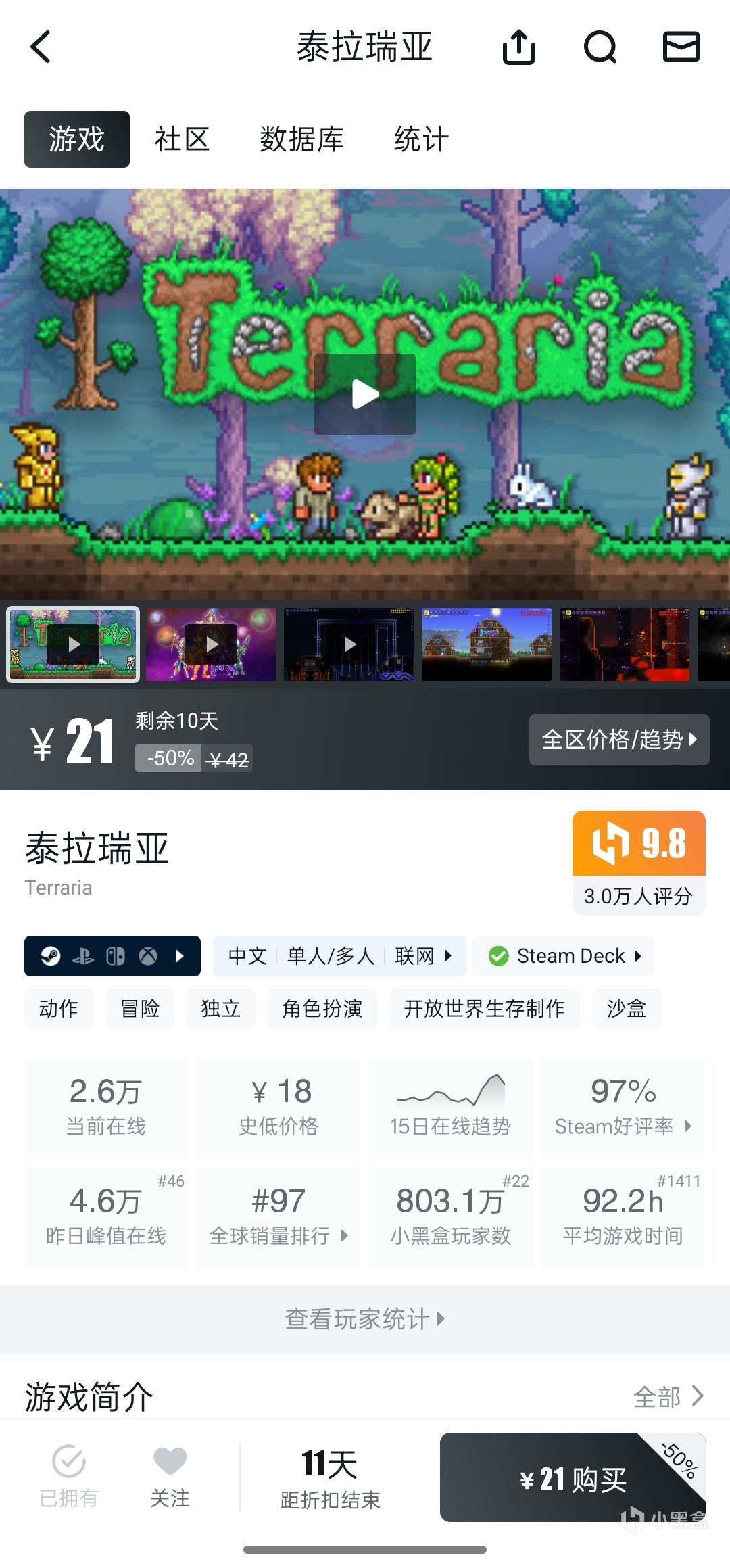The image size is (730, 1568).
Task: Open 查看玩家统计
Action: click(365, 1318)
